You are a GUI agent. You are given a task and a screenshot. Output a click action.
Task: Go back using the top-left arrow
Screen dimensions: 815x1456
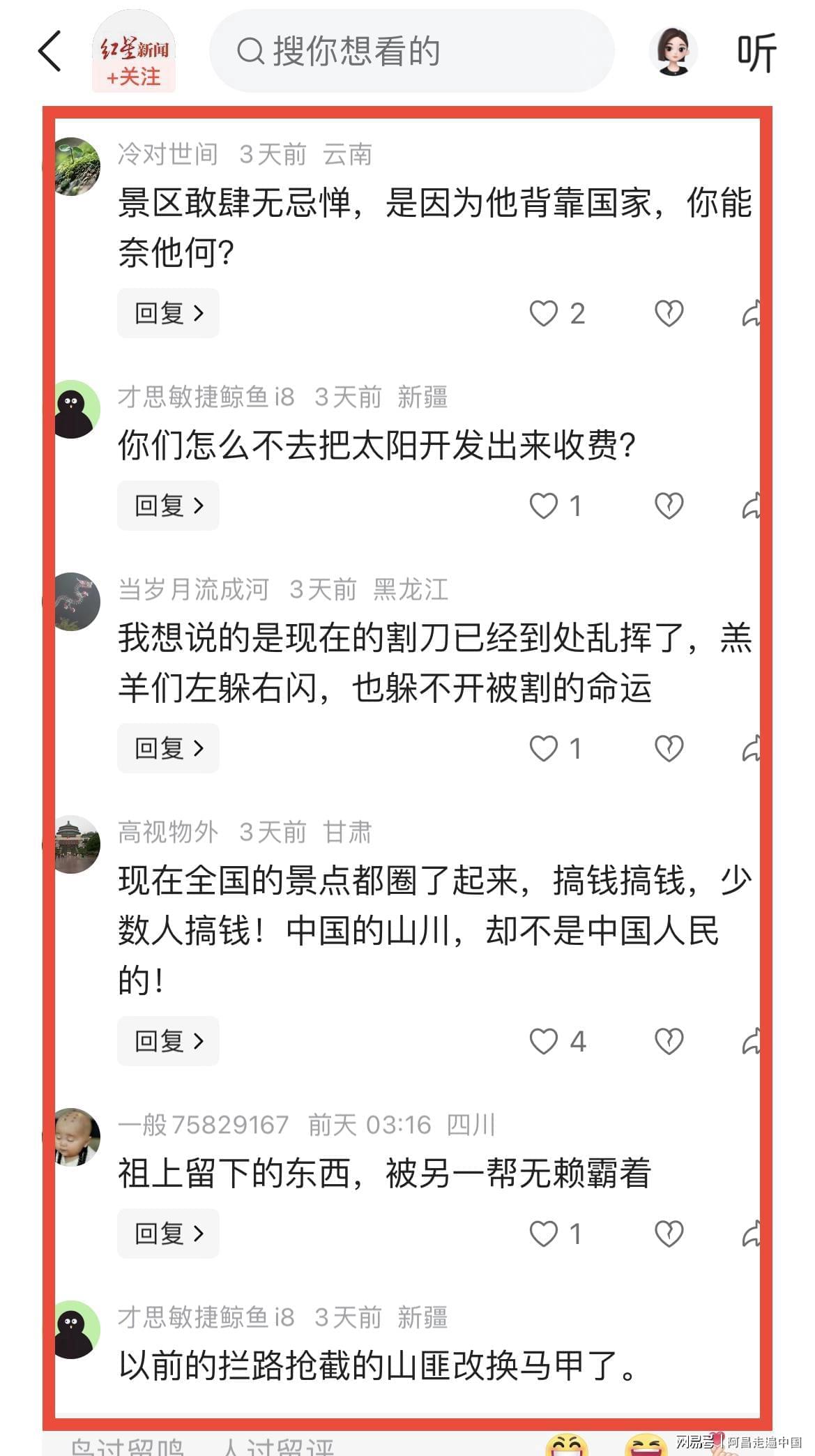49,51
